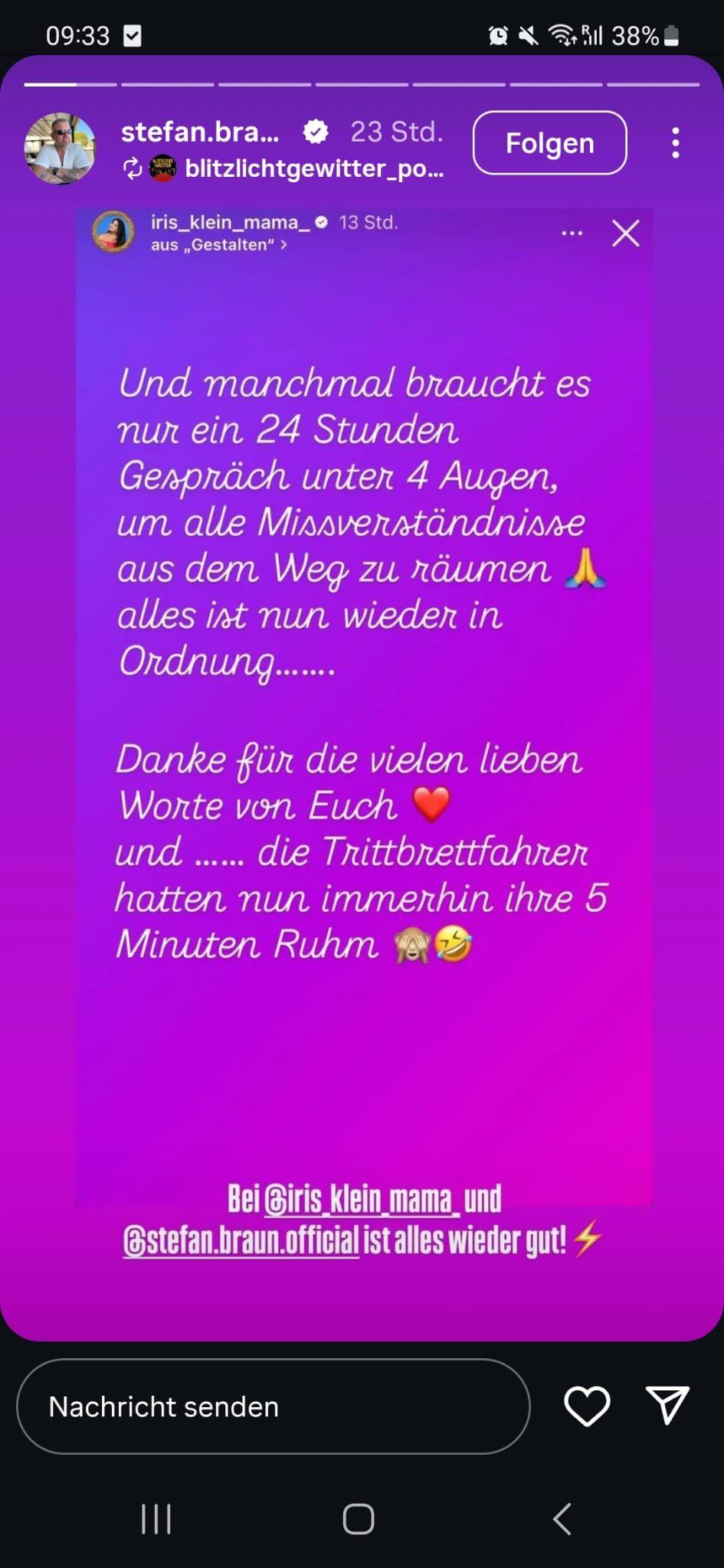Open stefan.bra... profile picture
The image size is (724, 1568).
click(x=60, y=148)
